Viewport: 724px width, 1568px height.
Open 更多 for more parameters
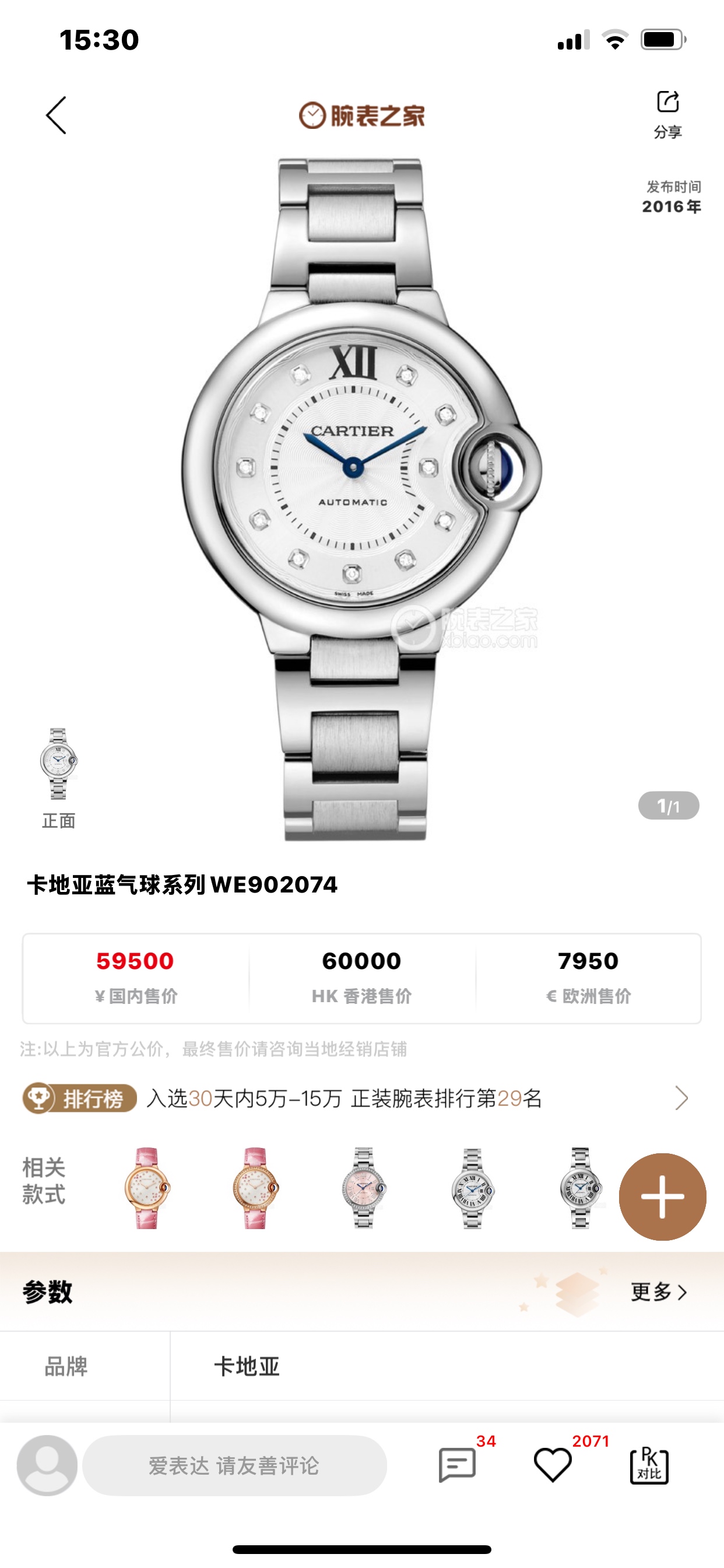658,1291
